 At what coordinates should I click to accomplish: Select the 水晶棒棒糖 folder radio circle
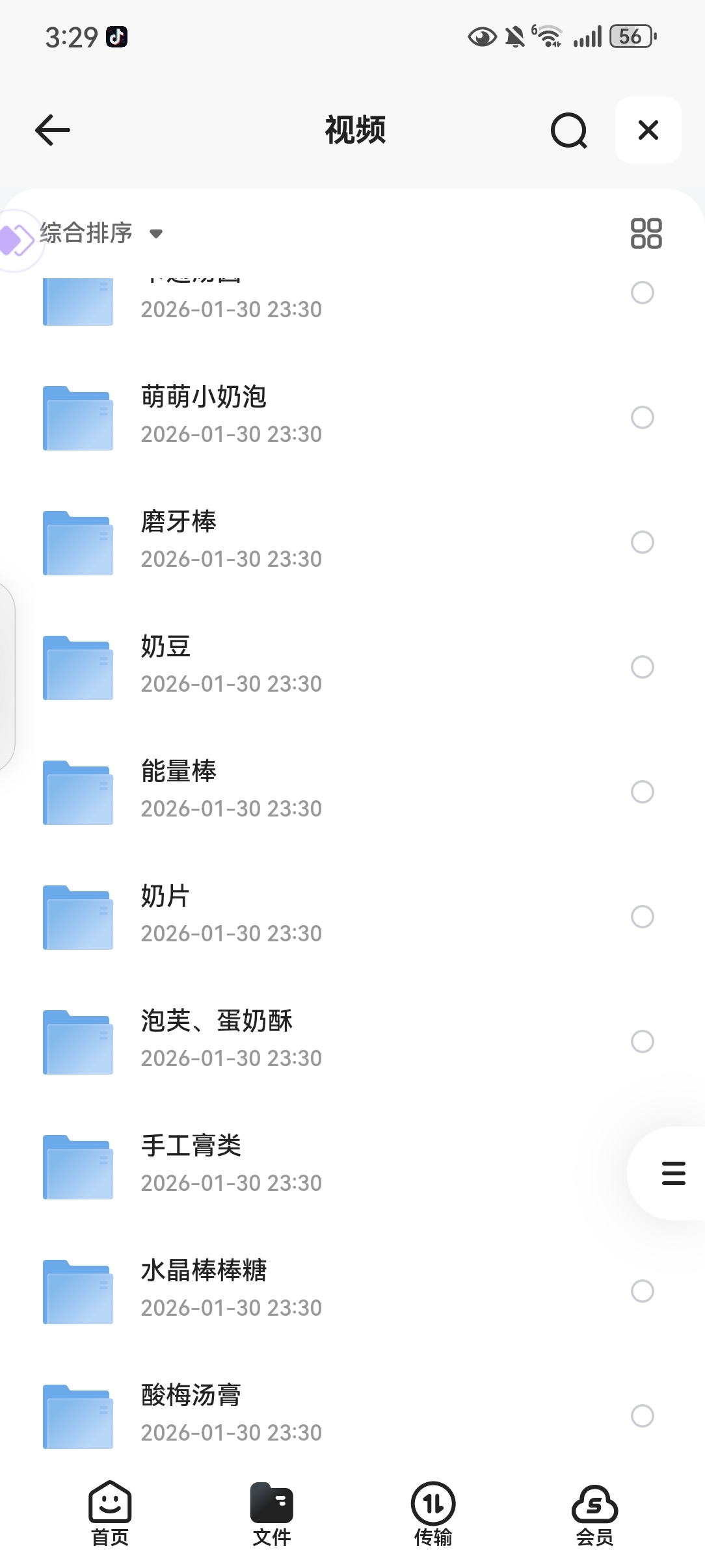coord(642,1291)
